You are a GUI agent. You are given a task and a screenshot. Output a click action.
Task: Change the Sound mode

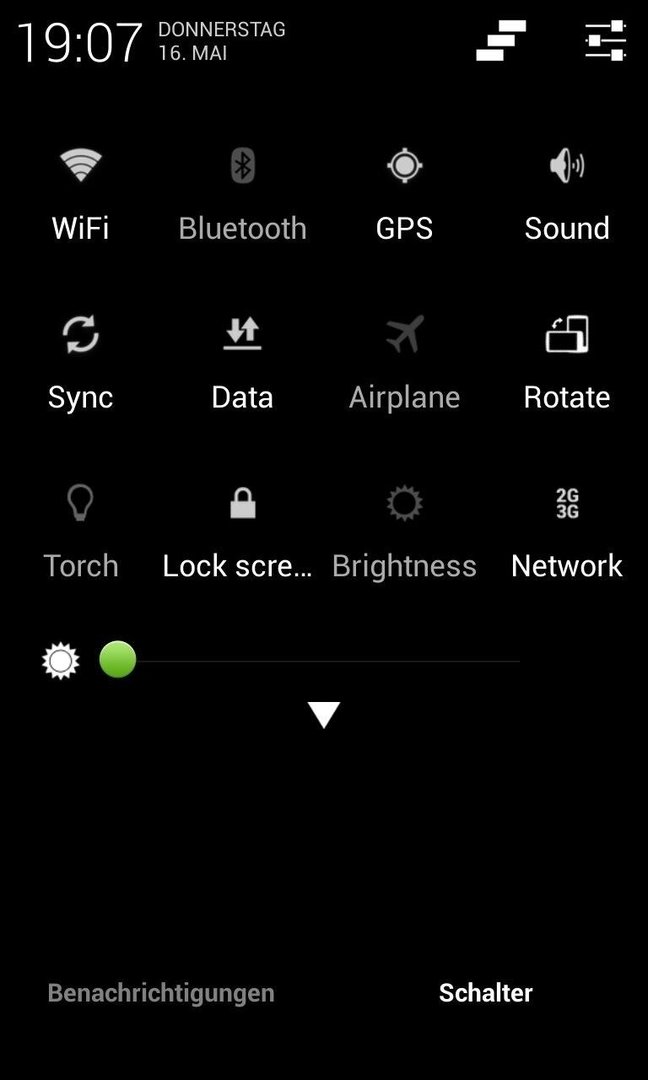pyautogui.click(x=567, y=195)
